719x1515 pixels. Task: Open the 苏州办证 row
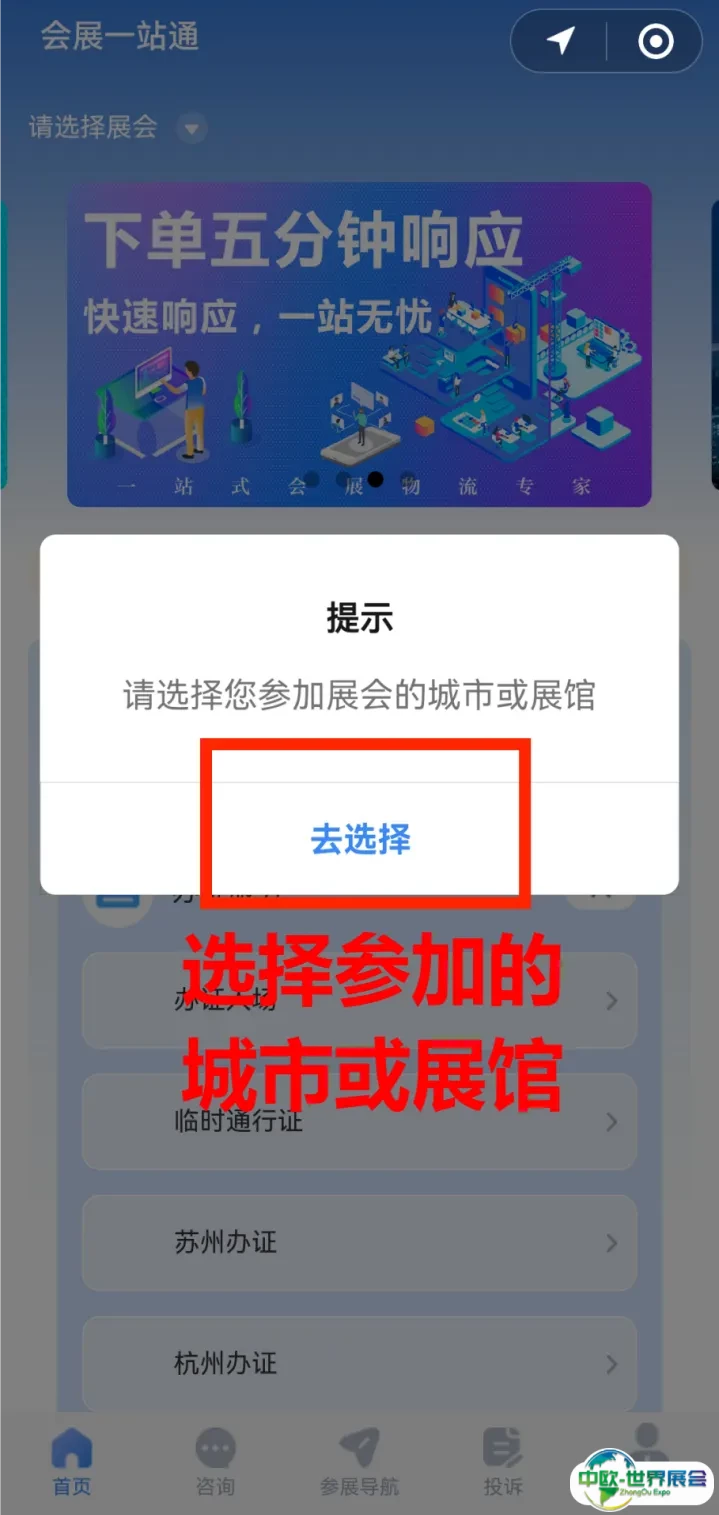pyautogui.click(x=359, y=1243)
